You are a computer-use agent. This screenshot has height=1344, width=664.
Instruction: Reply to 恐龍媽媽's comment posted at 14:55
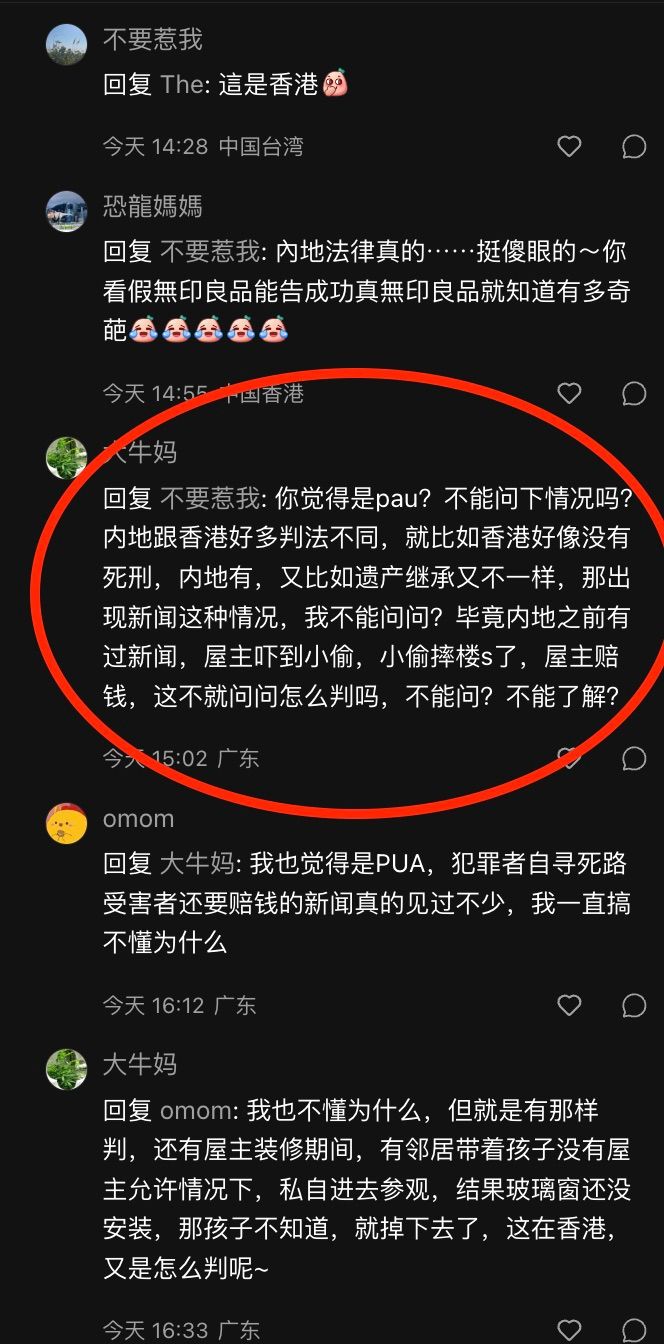pos(634,393)
